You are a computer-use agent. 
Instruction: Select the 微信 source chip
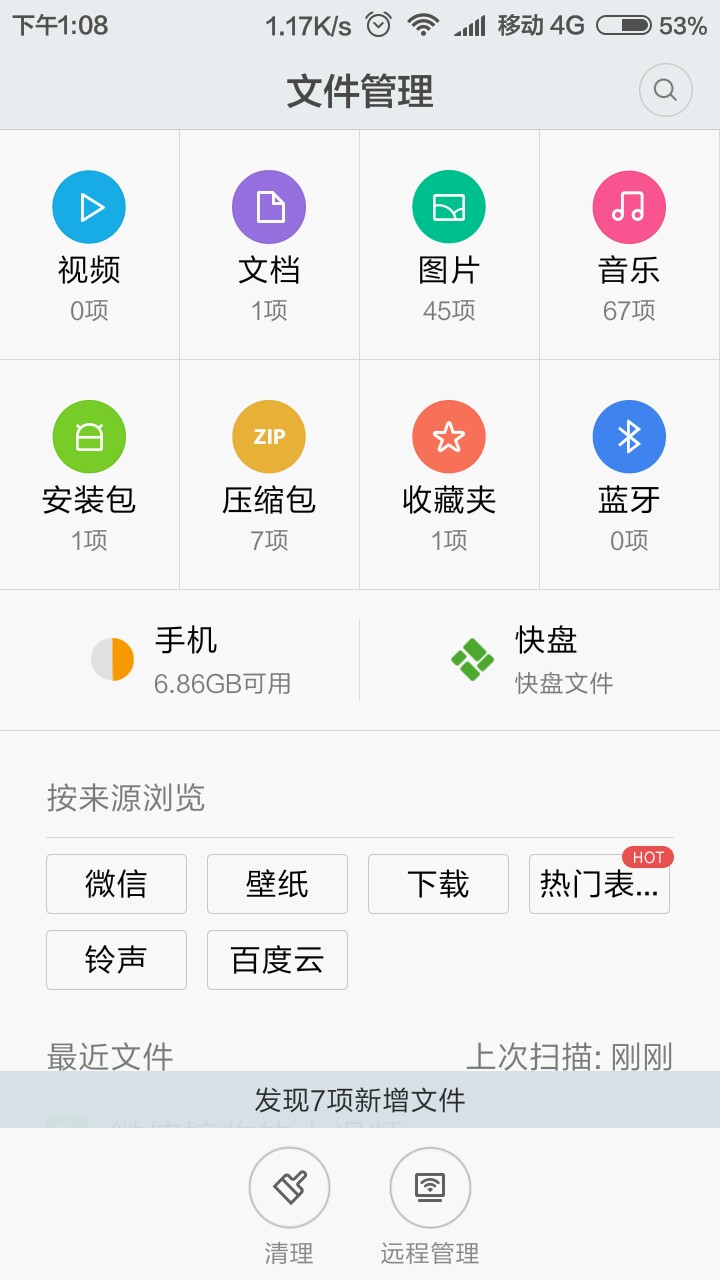click(x=116, y=884)
